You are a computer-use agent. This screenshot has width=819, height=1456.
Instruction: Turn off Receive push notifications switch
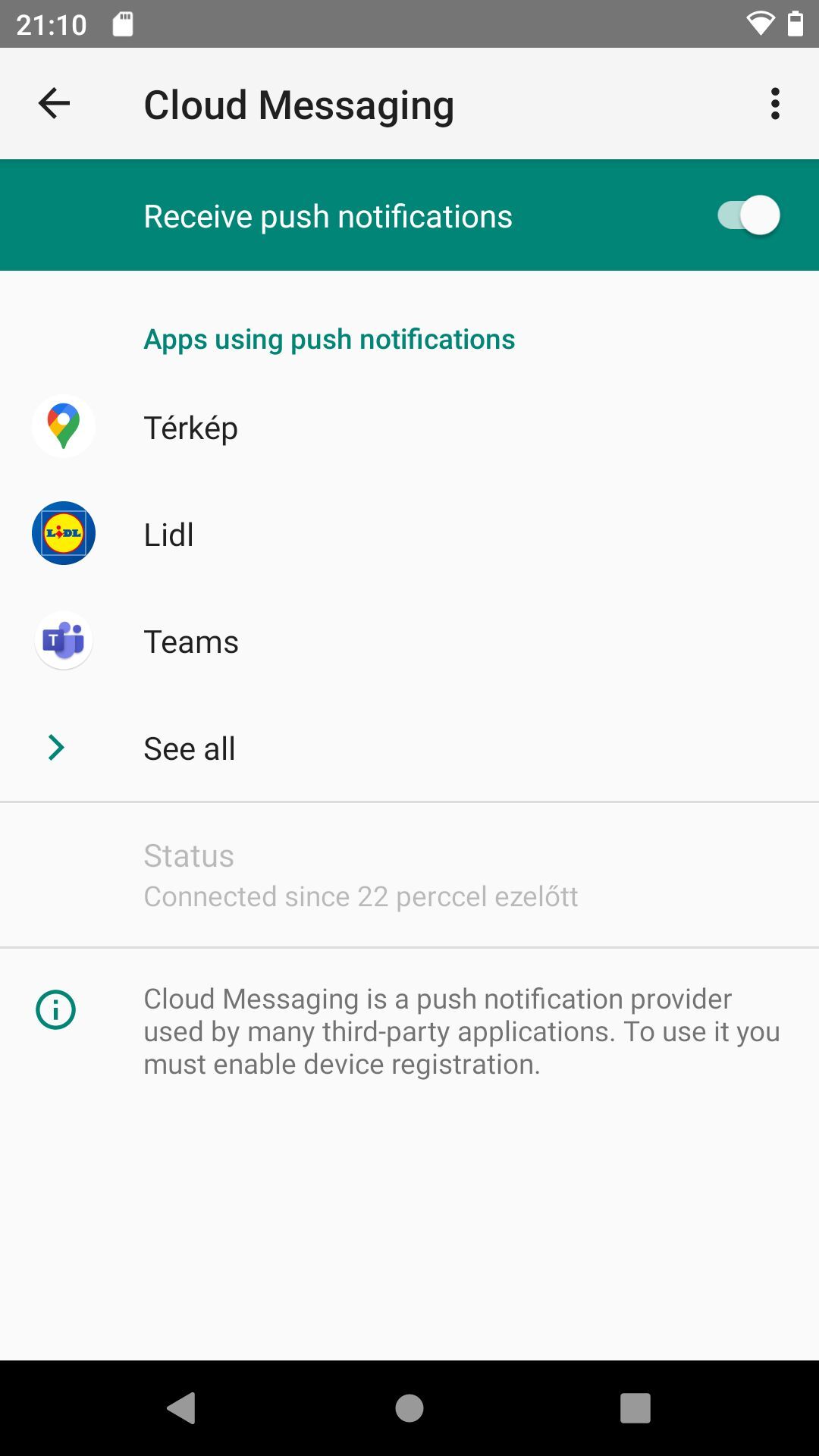[748, 216]
